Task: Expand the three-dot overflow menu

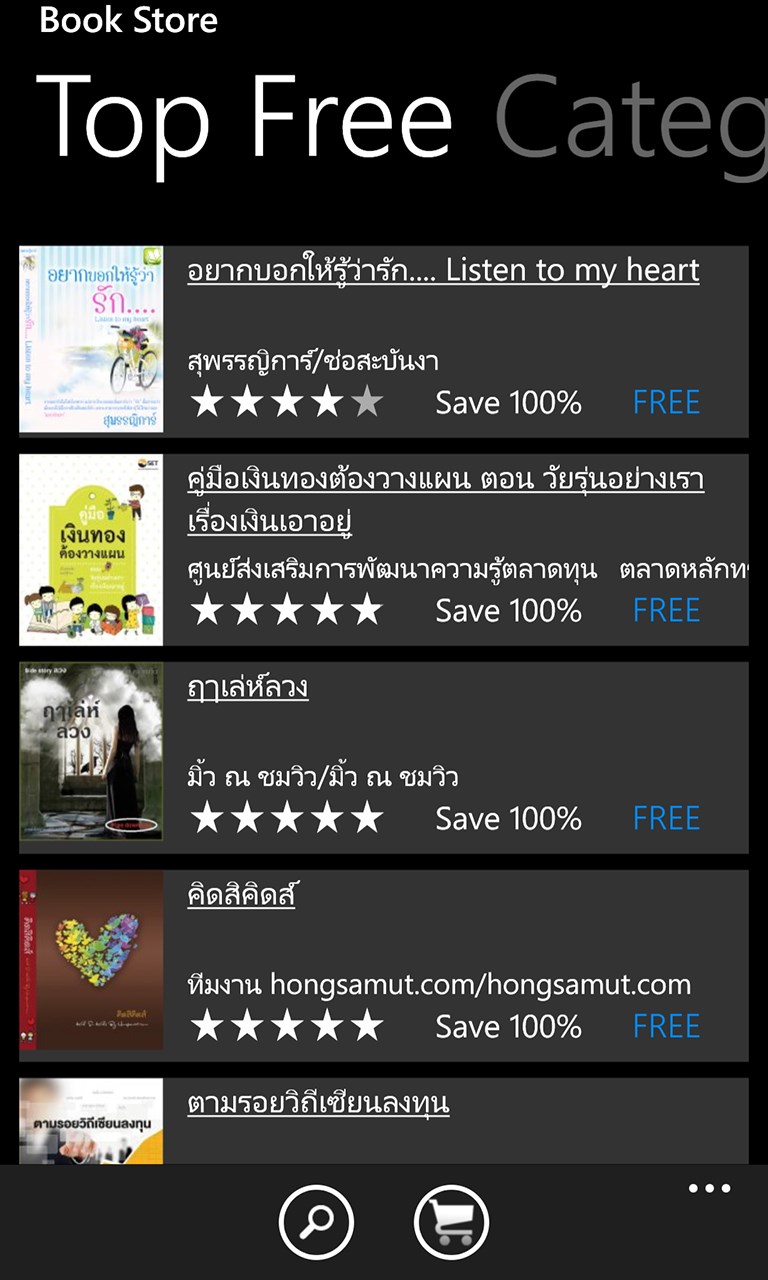Action: (x=709, y=1189)
